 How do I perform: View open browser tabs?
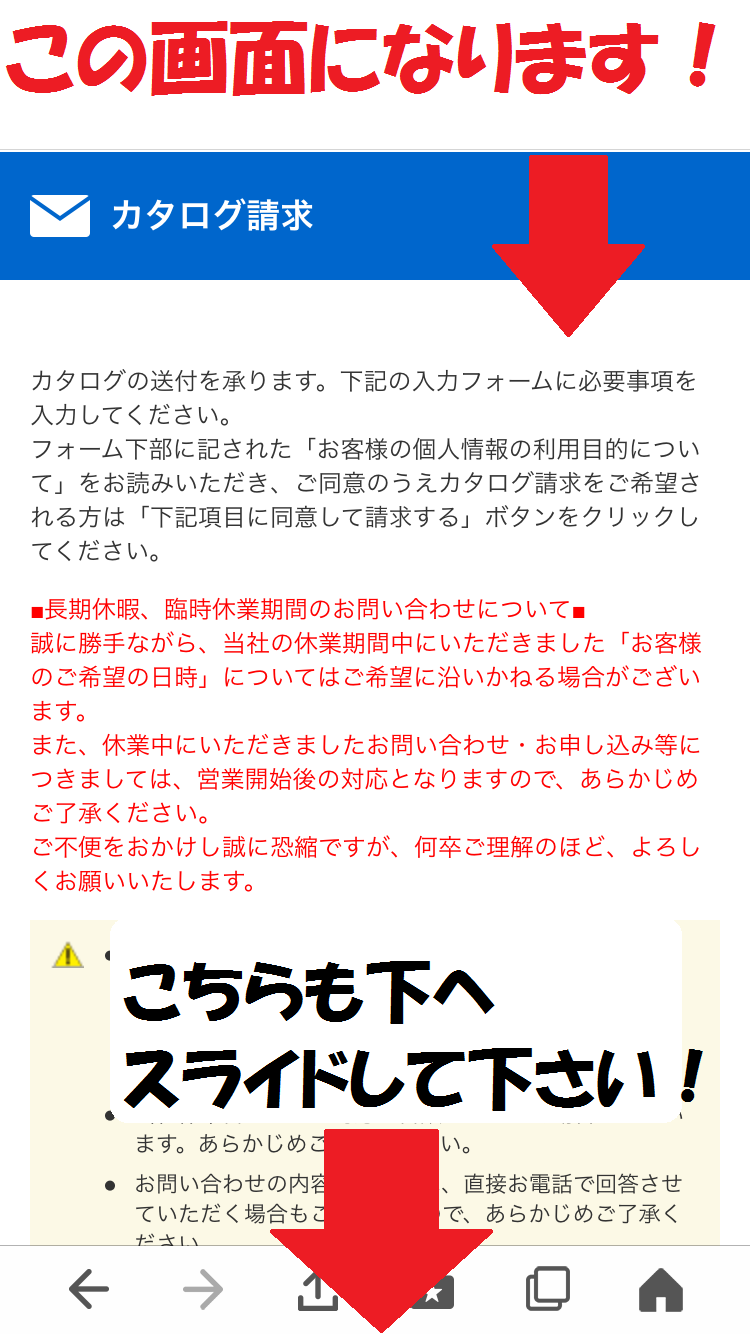[x=547, y=1289]
